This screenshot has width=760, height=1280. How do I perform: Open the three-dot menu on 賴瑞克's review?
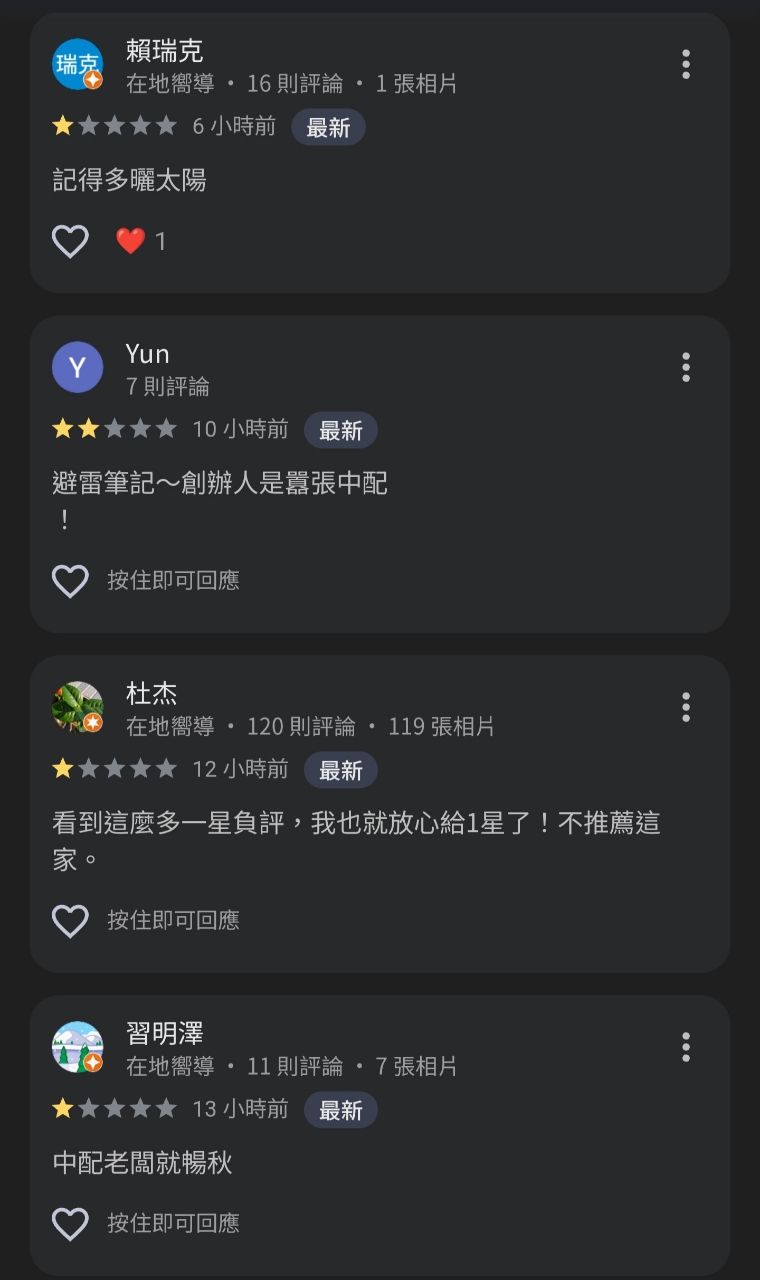(686, 65)
